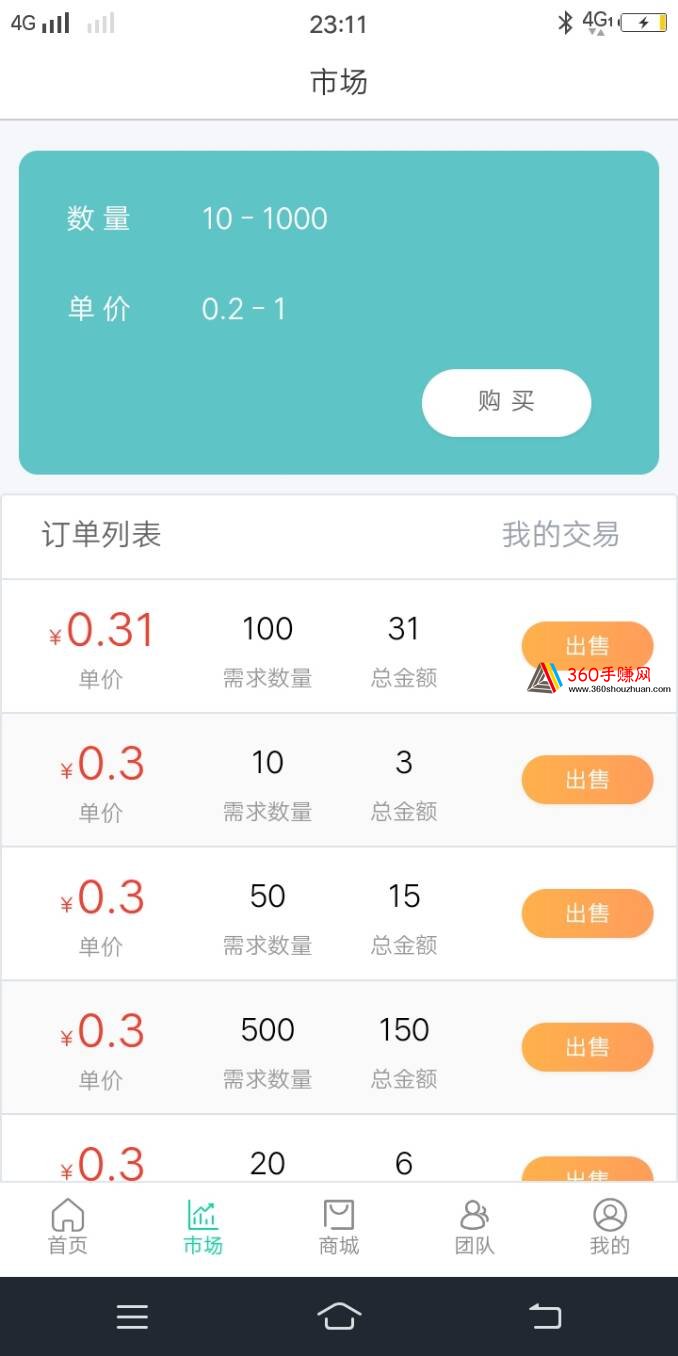Tap the 购买 button

coord(506,402)
